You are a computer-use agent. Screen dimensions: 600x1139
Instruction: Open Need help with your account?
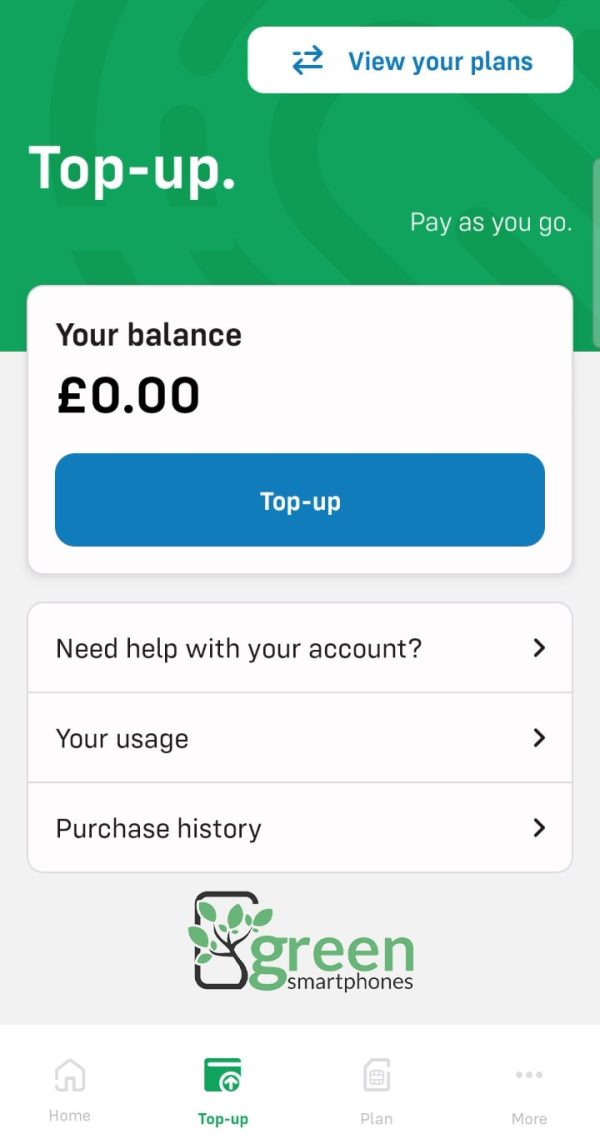point(300,648)
